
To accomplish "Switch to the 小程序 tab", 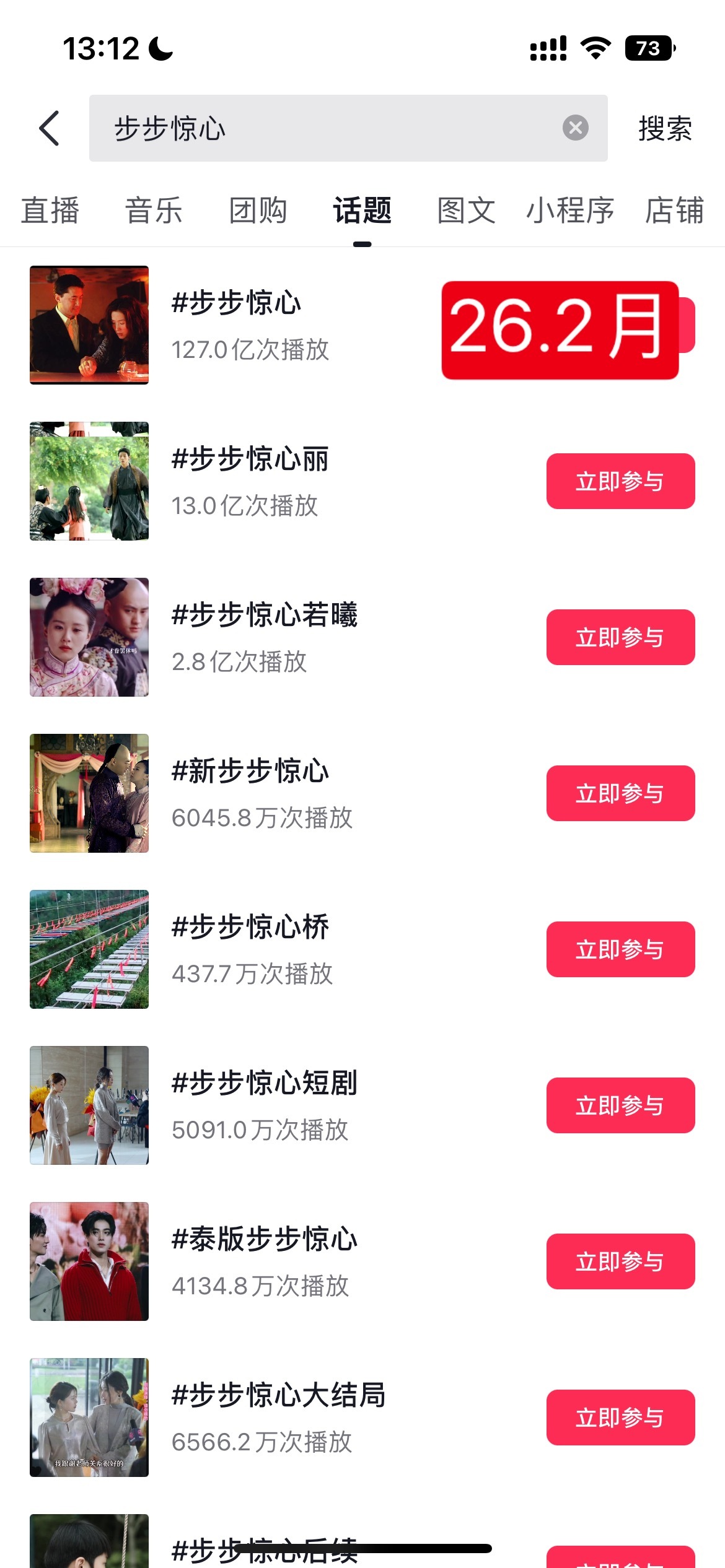I will point(570,211).
